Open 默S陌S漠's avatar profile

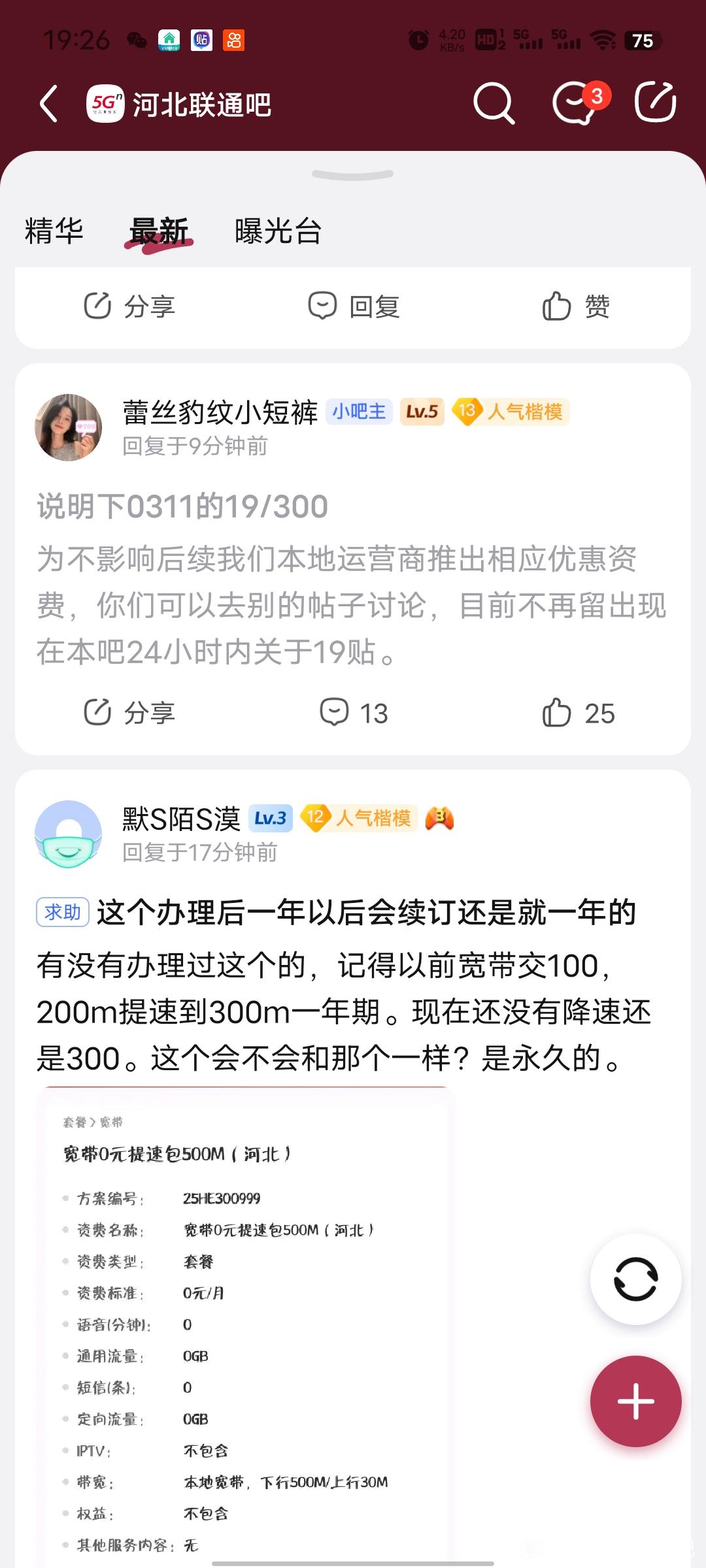click(68, 834)
